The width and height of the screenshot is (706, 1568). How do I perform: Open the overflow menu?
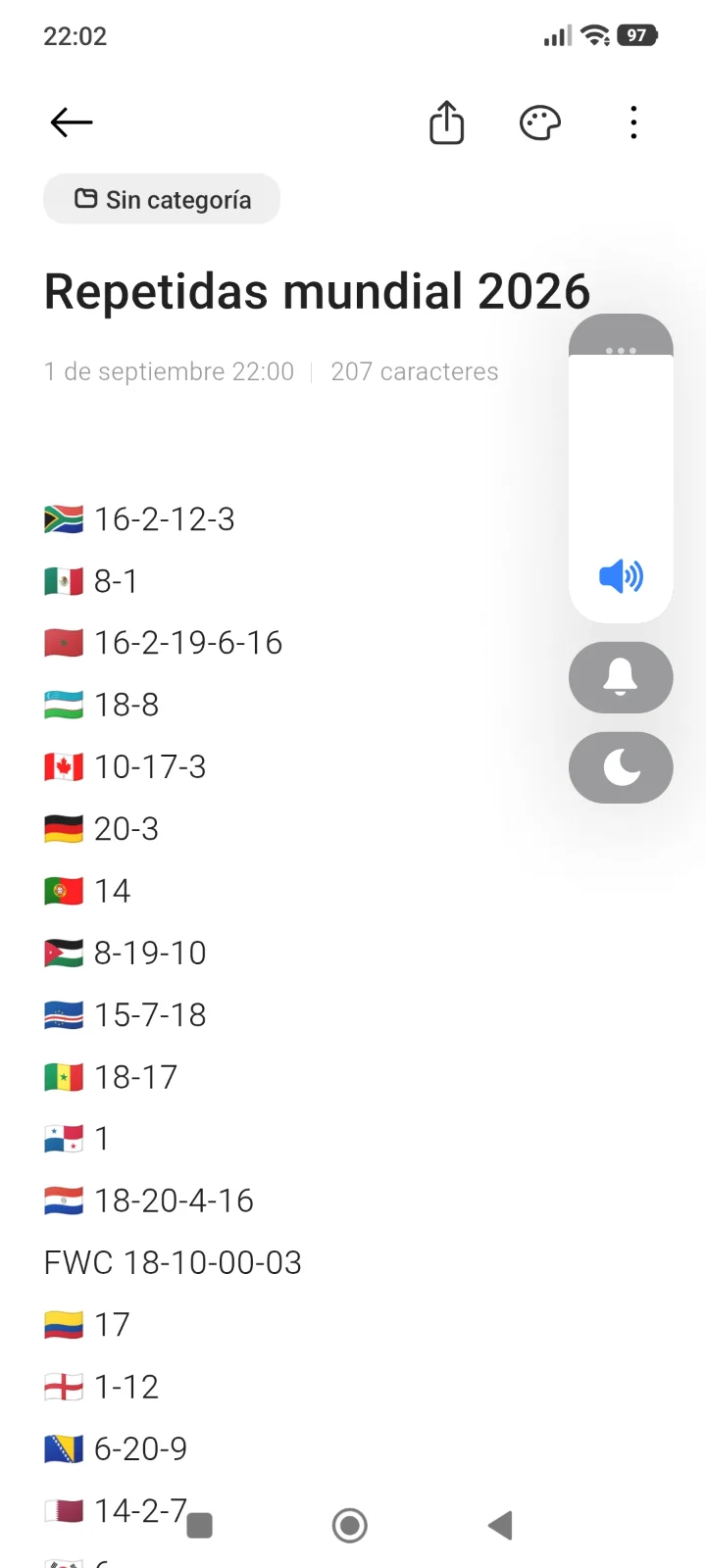[x=634, y=122]
